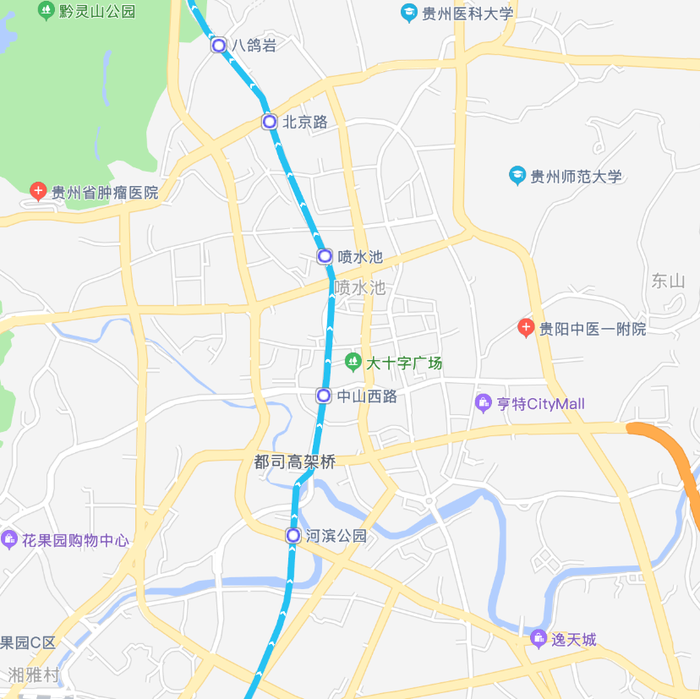The image size is (700, 699).
Task: Open the 喷水池 subway station marker
Action: [325, 256]
